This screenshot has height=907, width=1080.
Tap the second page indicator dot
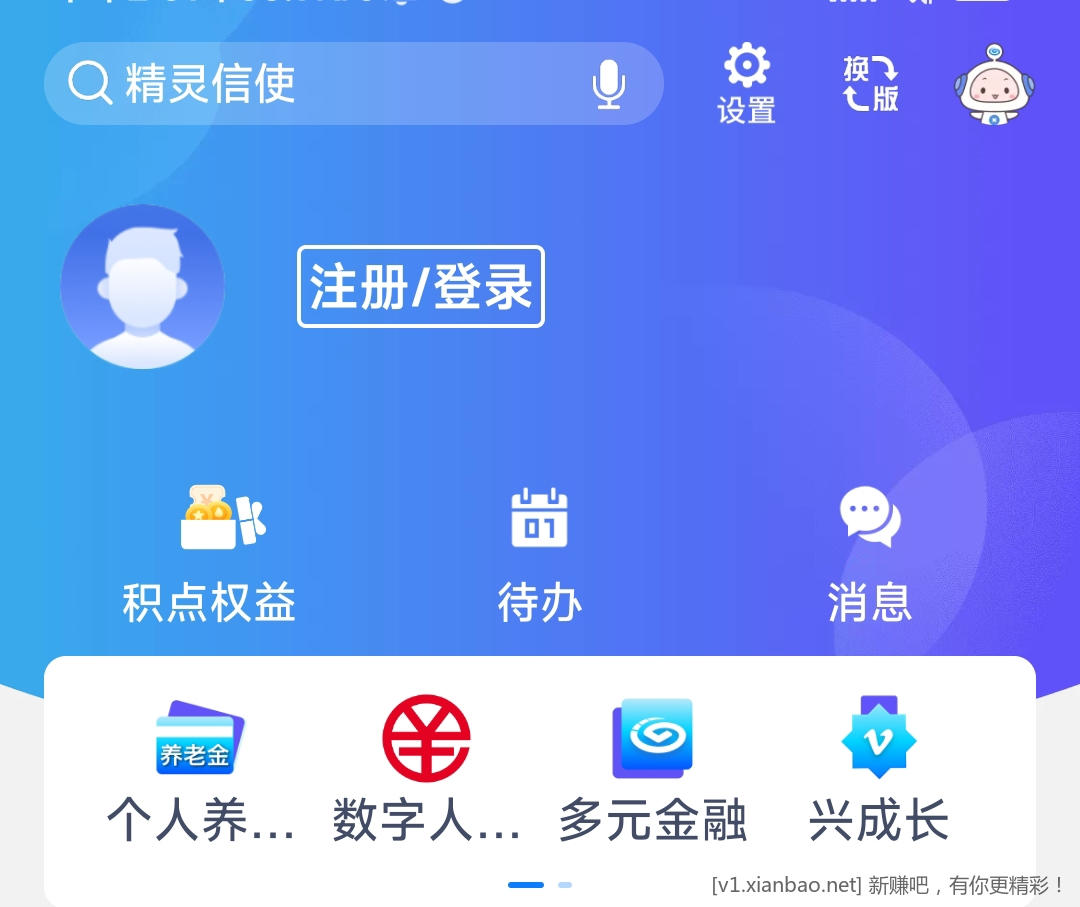pos(565,885)
